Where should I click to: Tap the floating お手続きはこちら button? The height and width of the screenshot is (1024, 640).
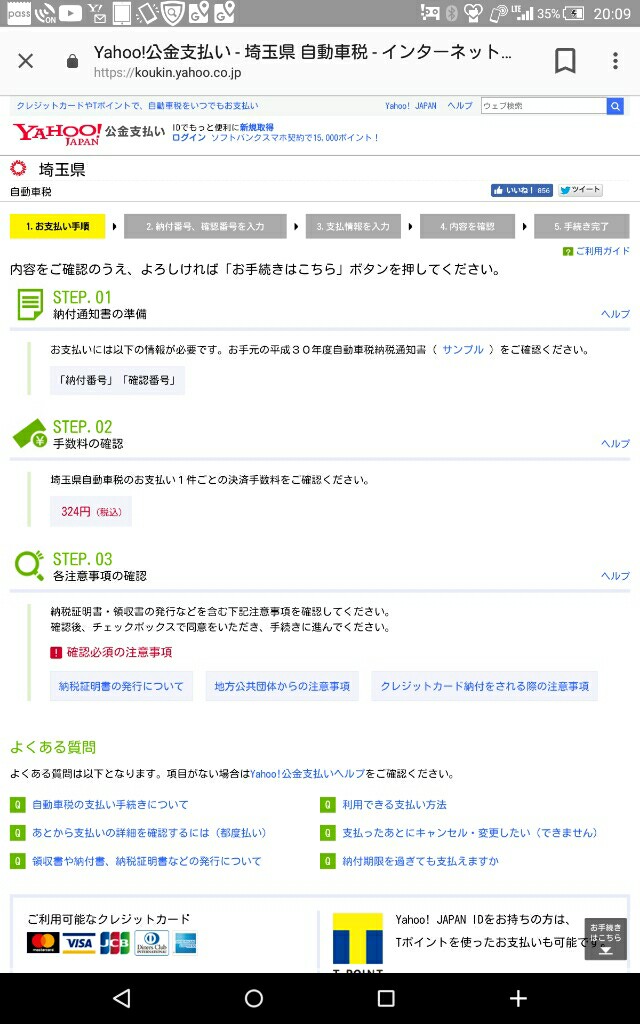click(x=606, y=939)
